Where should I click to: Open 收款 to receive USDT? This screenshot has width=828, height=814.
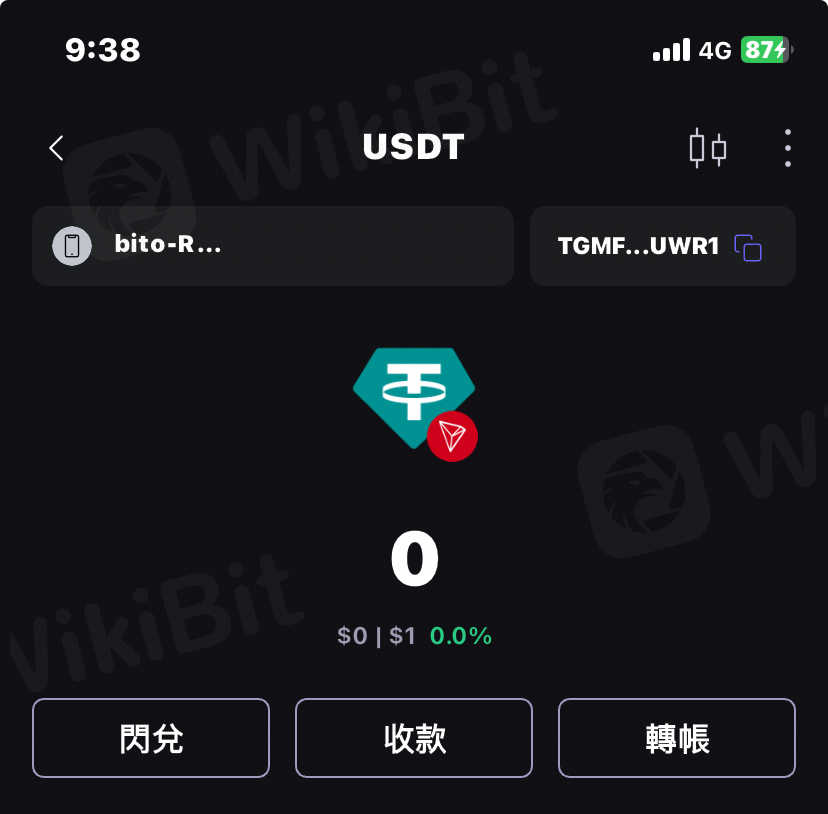pyautogui.click(x=414, y=738)
